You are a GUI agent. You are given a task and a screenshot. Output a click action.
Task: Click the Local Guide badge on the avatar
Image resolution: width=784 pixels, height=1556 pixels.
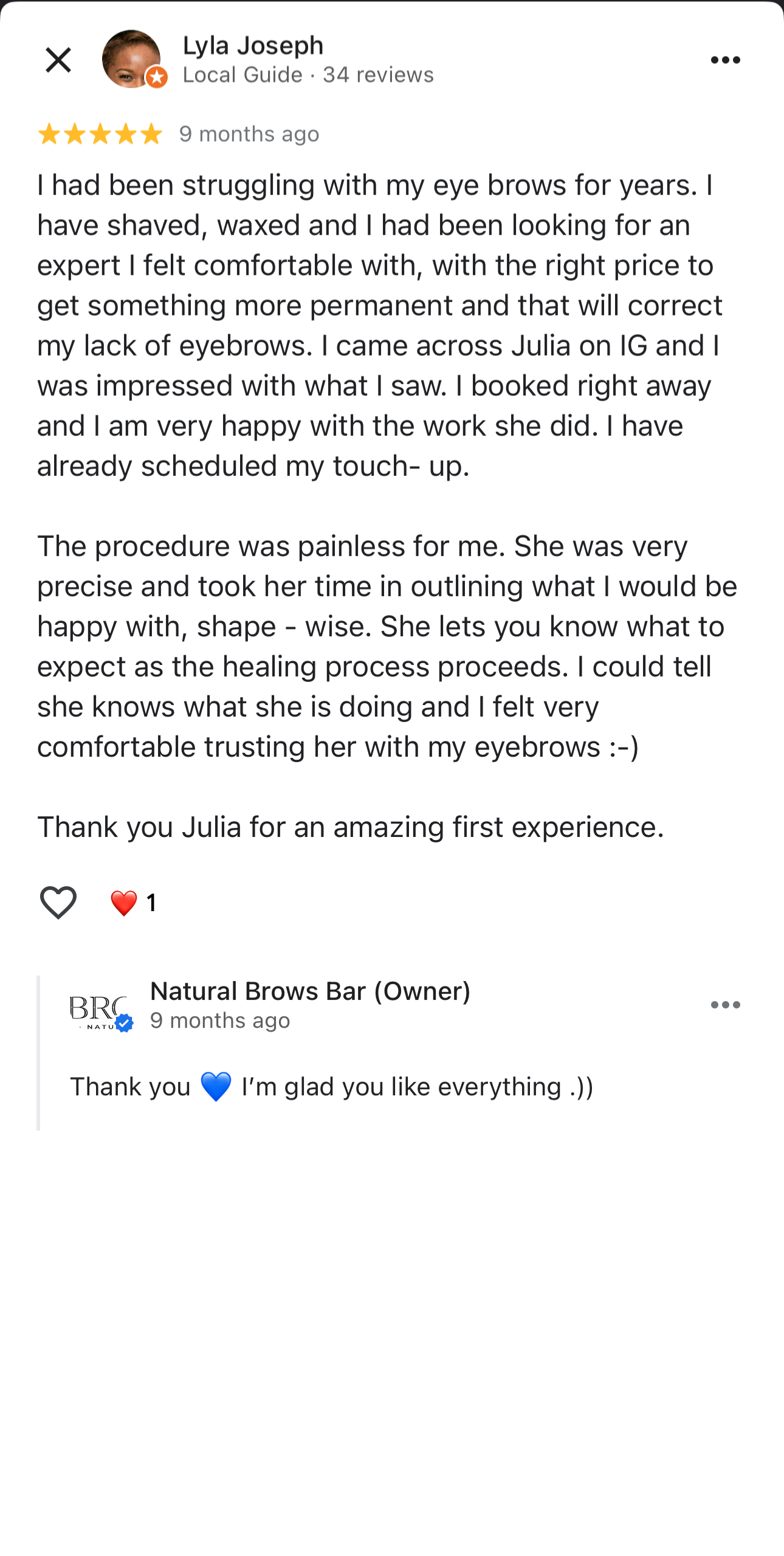[157, 77]
